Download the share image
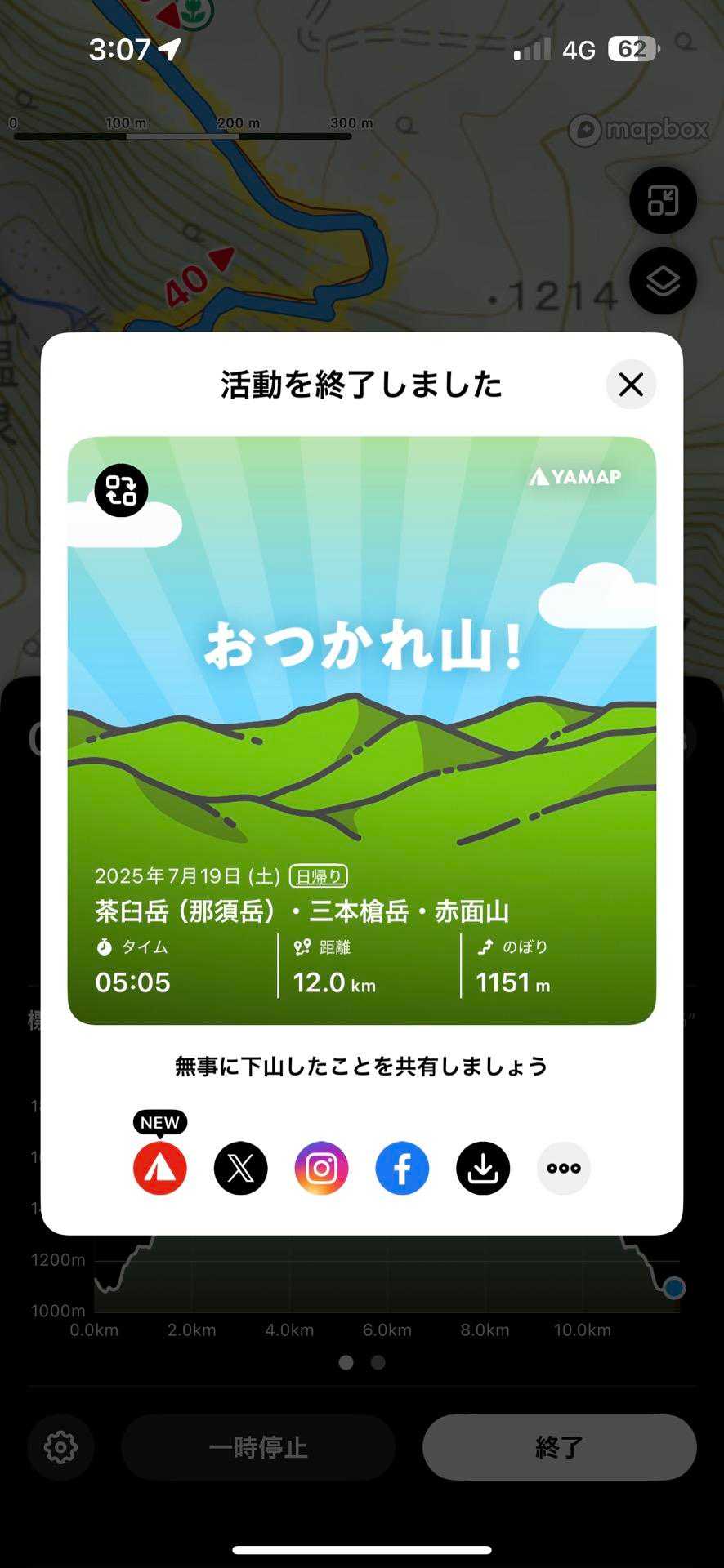Viewport: 724px width, 1568px height. [483, 1168]
